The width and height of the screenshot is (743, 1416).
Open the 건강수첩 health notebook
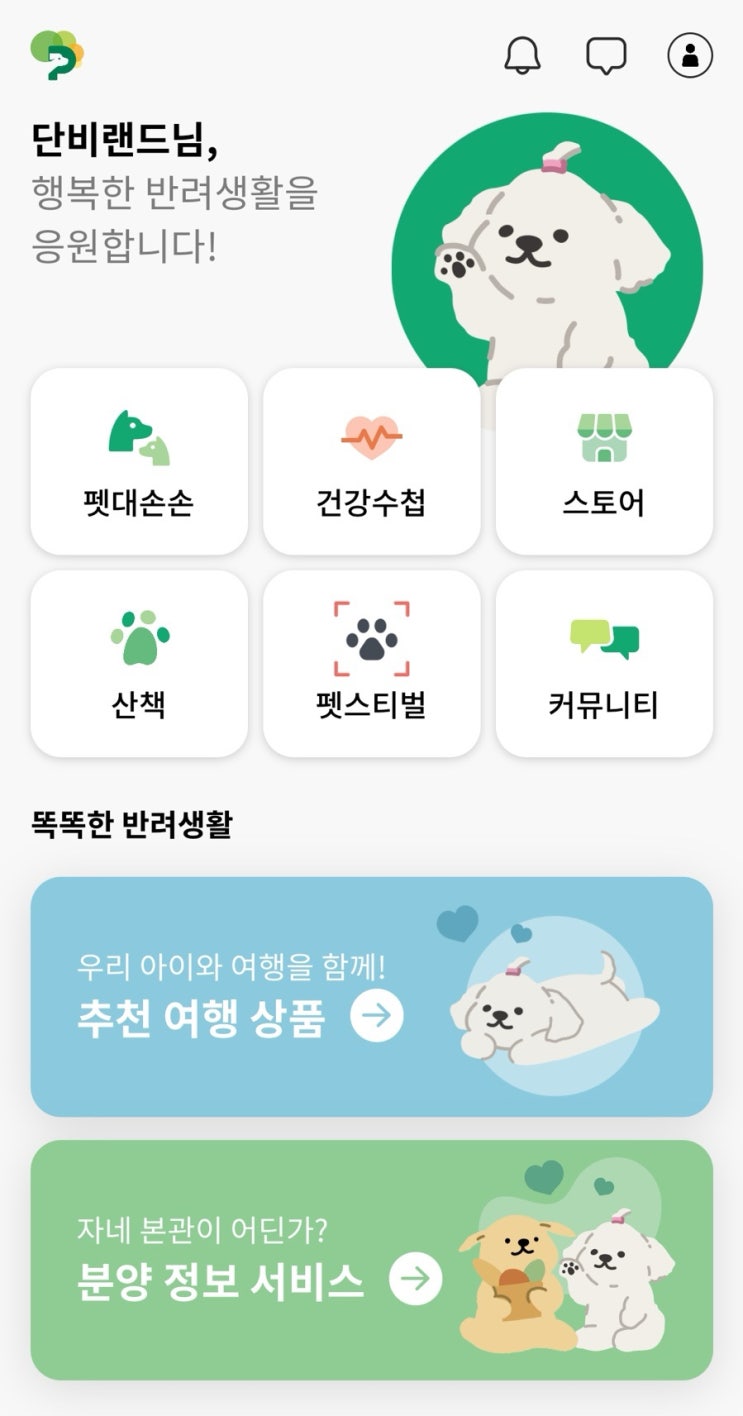click(371, 461)
